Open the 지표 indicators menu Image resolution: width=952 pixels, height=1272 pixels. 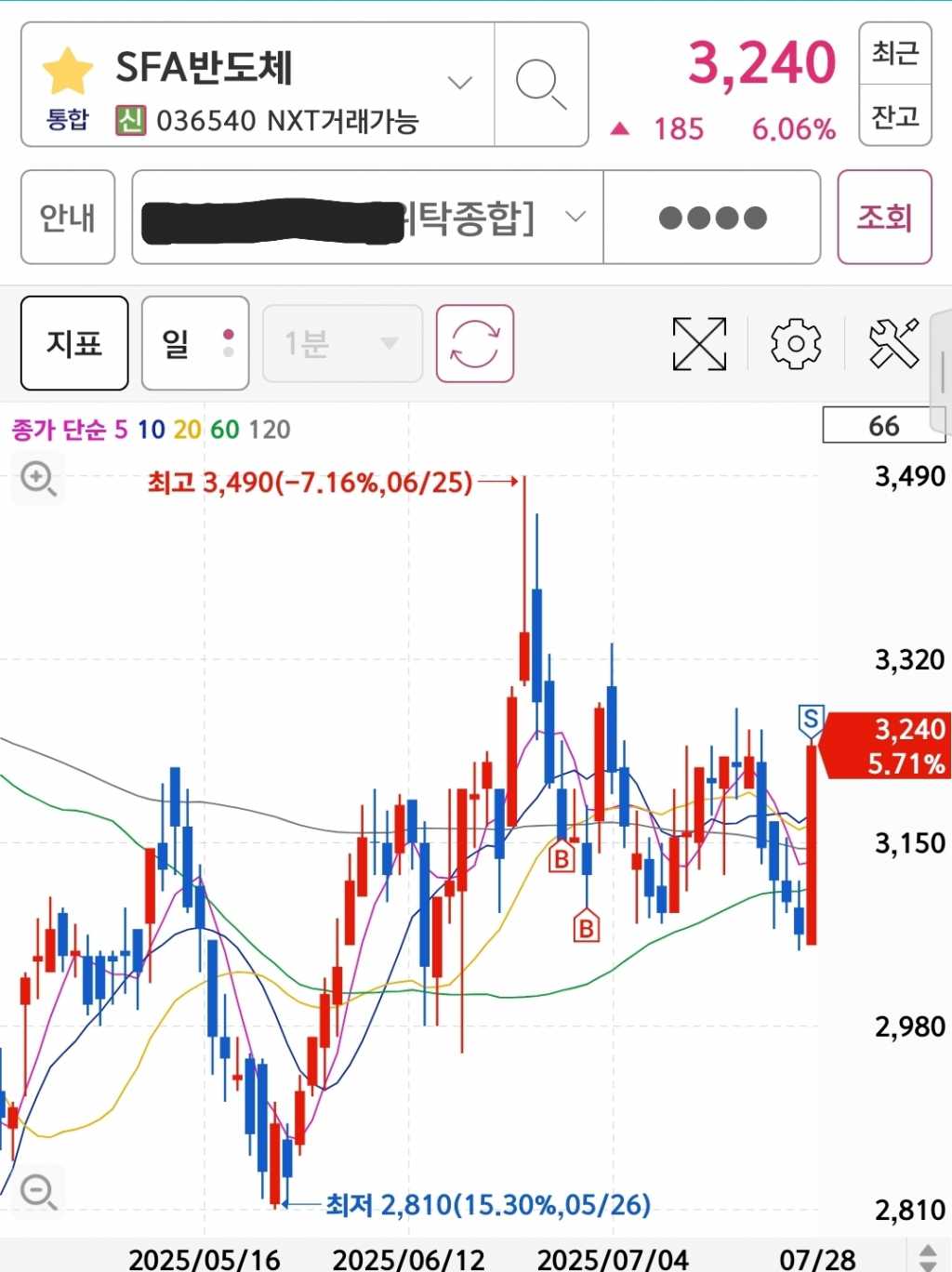74,343
